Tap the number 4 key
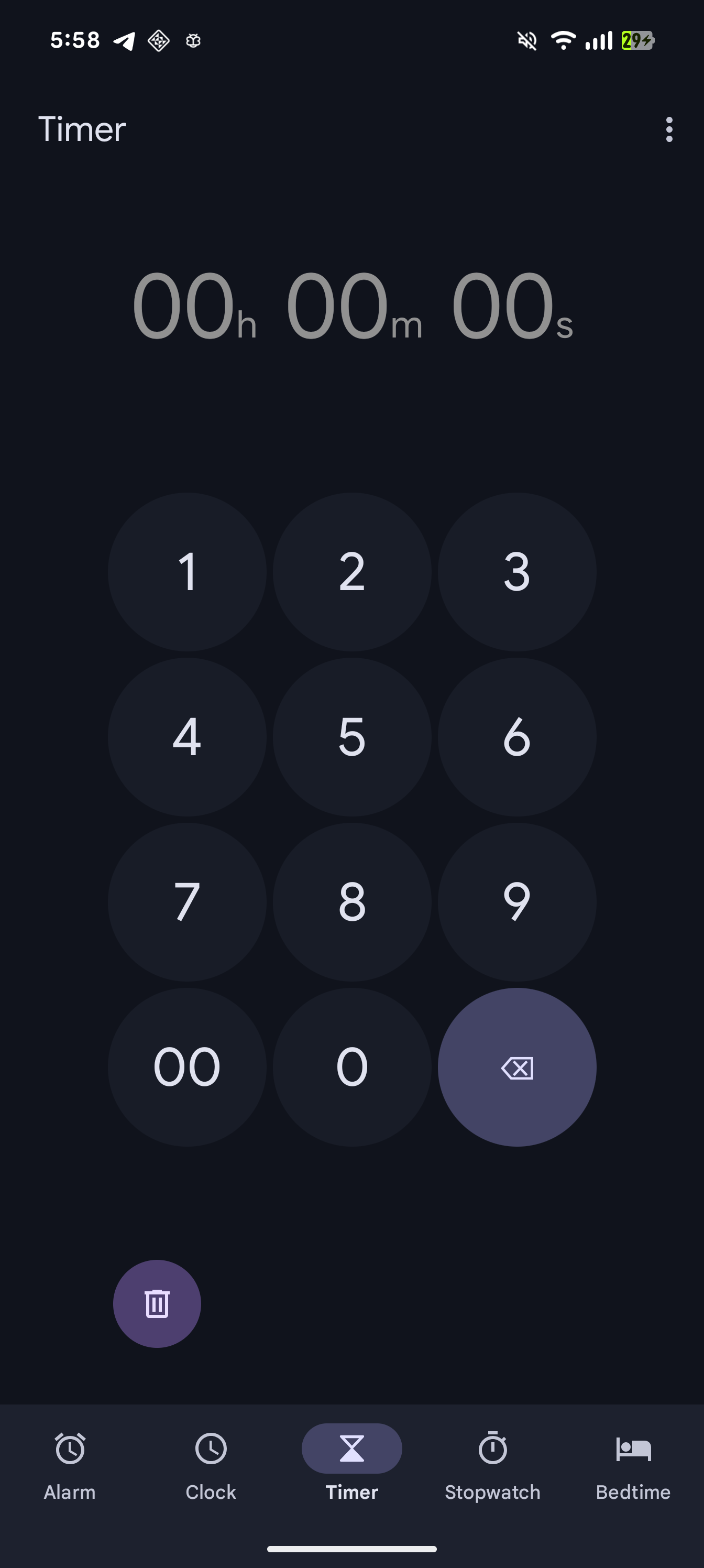This screenshot has height=1568, width=704. click(187, 736)
